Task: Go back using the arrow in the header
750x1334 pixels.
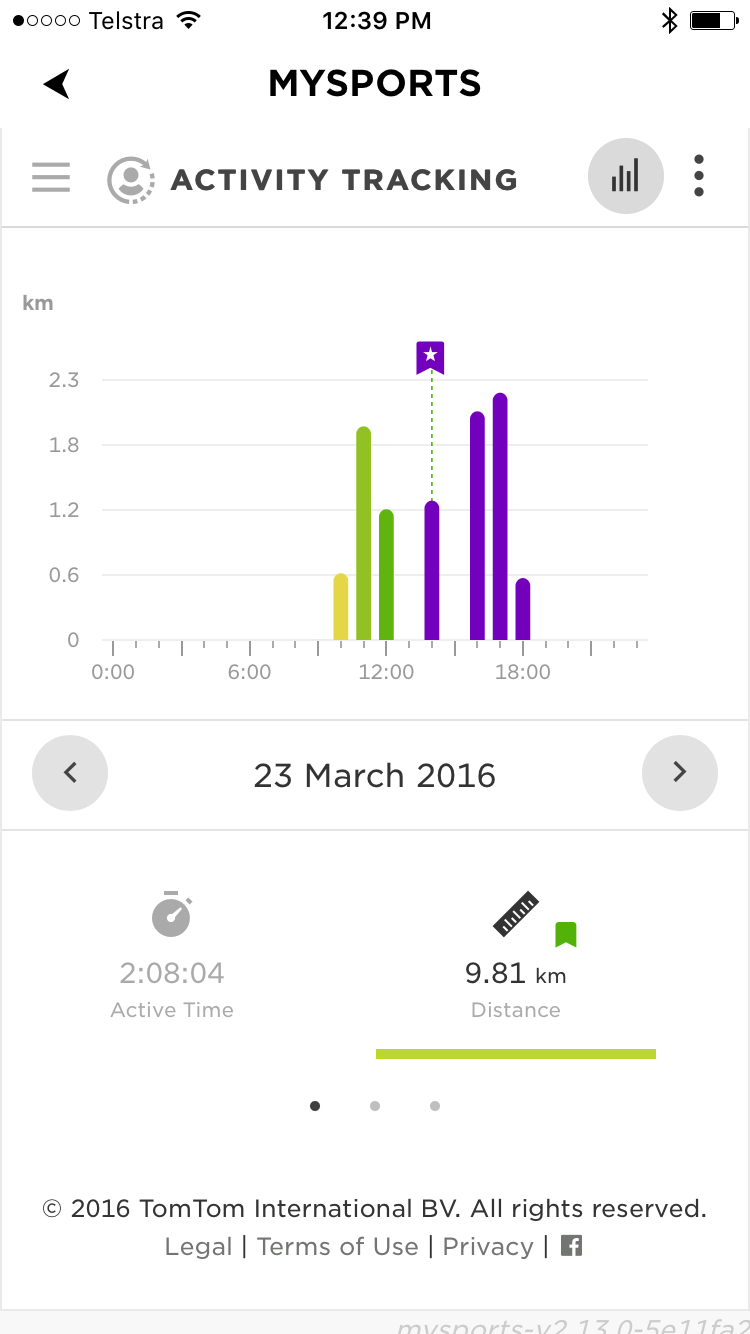Action: pos(57,84)
